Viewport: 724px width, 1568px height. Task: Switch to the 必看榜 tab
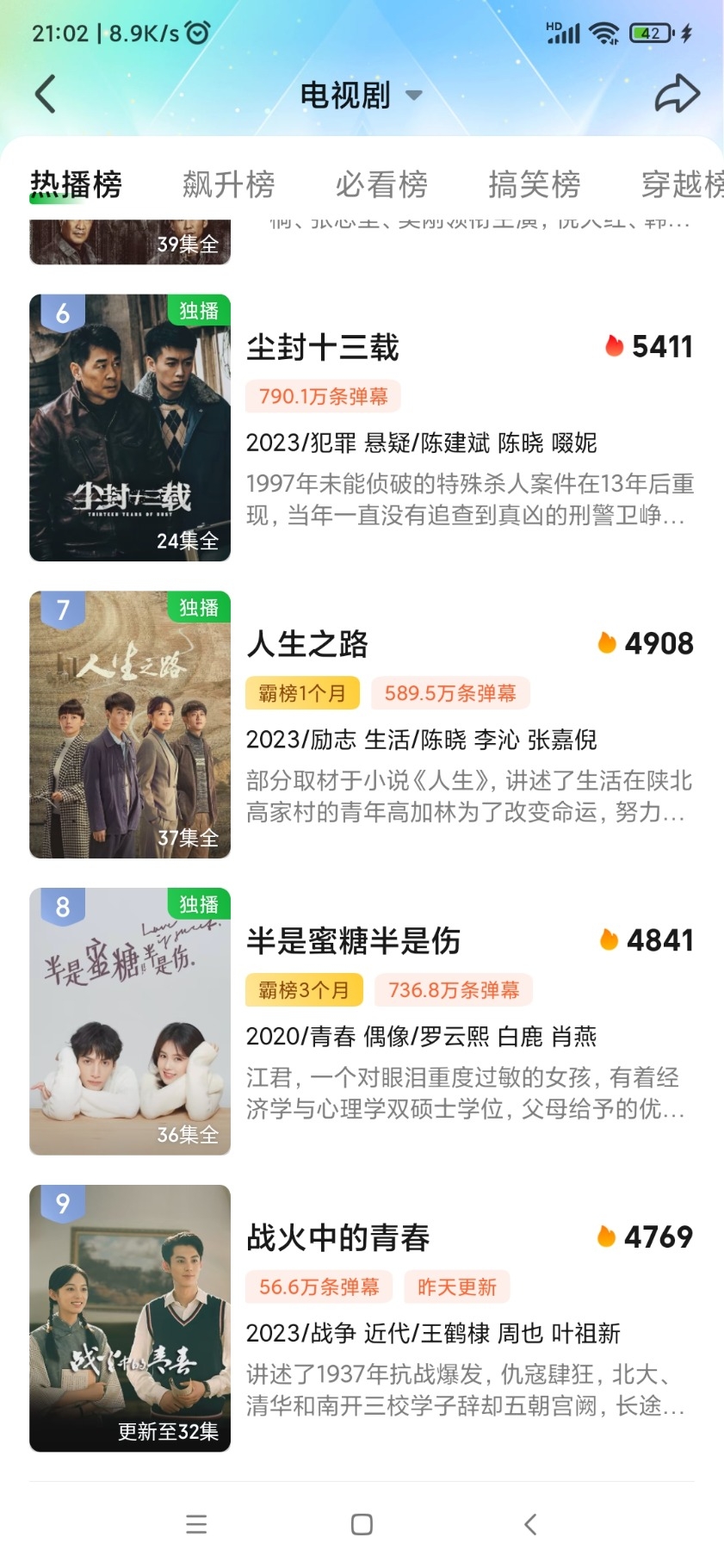[x=382, y=184]
